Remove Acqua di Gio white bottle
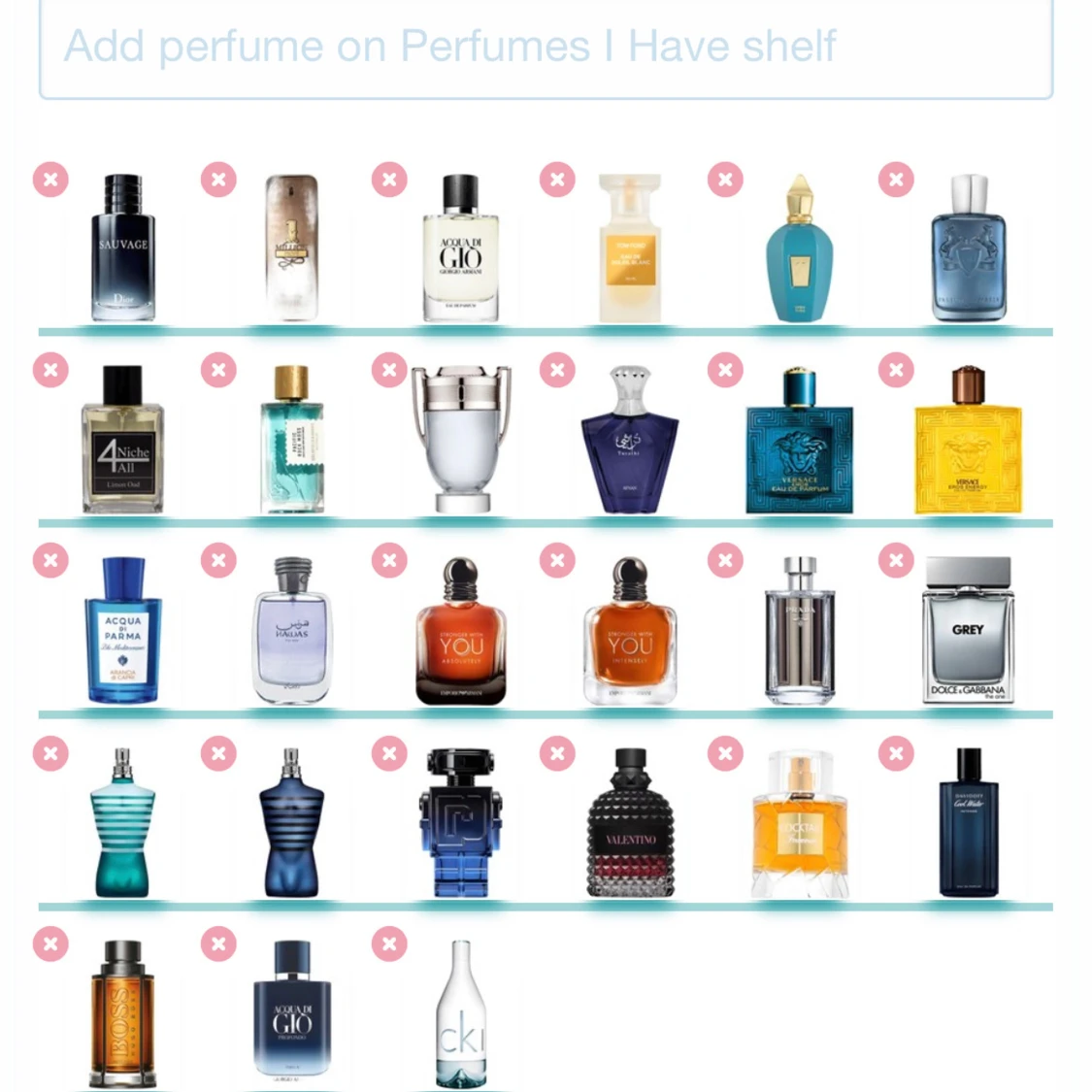 (x=389, y=180)
